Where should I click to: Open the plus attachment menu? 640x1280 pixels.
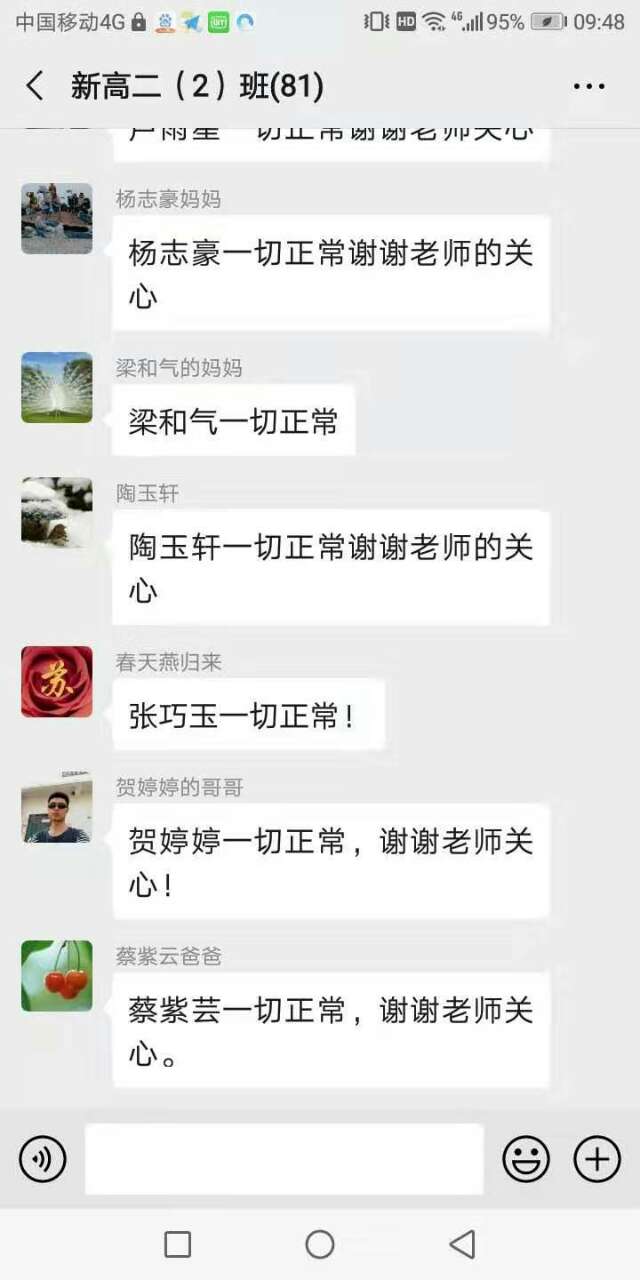pos(597,1159)
